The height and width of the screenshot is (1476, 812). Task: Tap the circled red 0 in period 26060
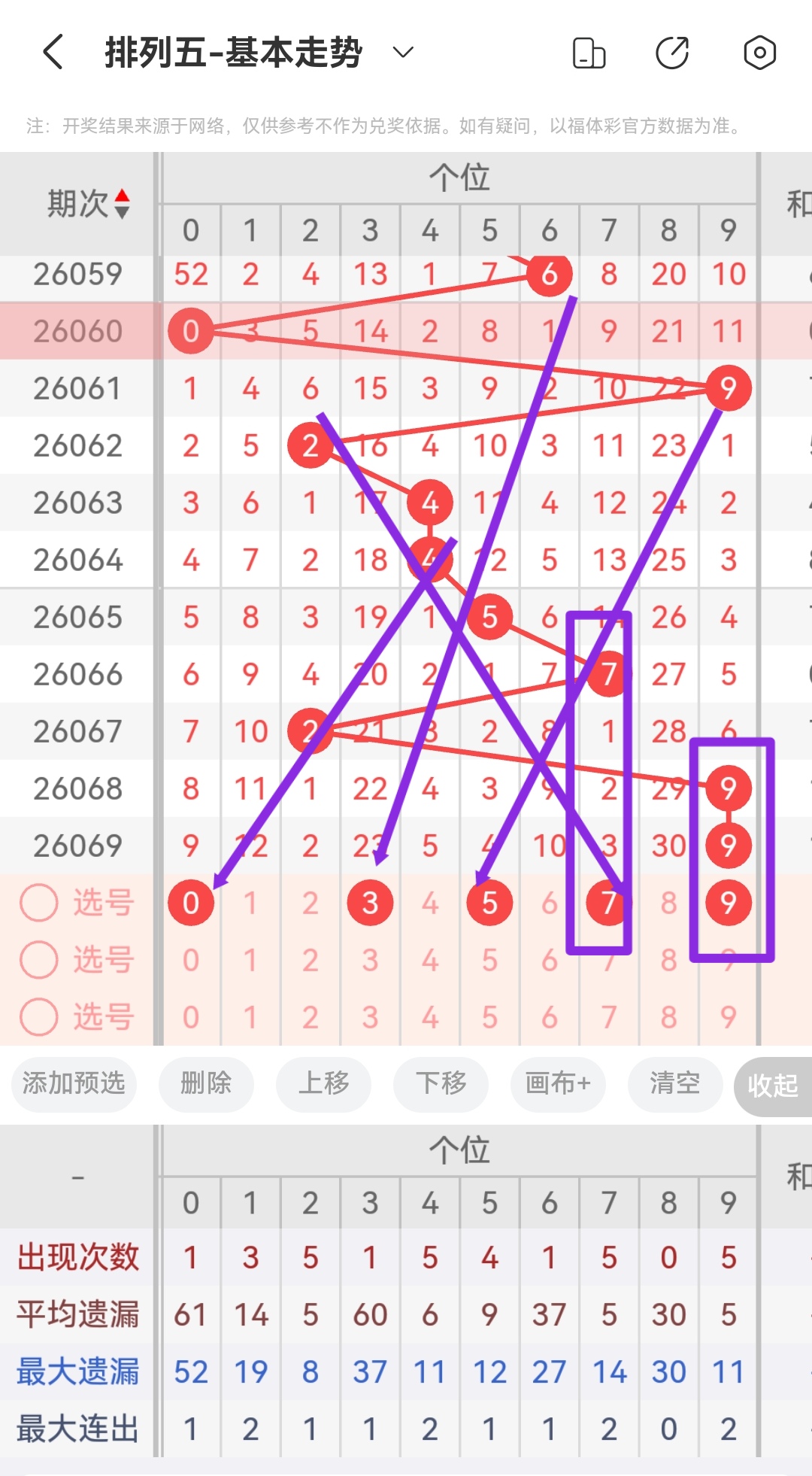191,331
